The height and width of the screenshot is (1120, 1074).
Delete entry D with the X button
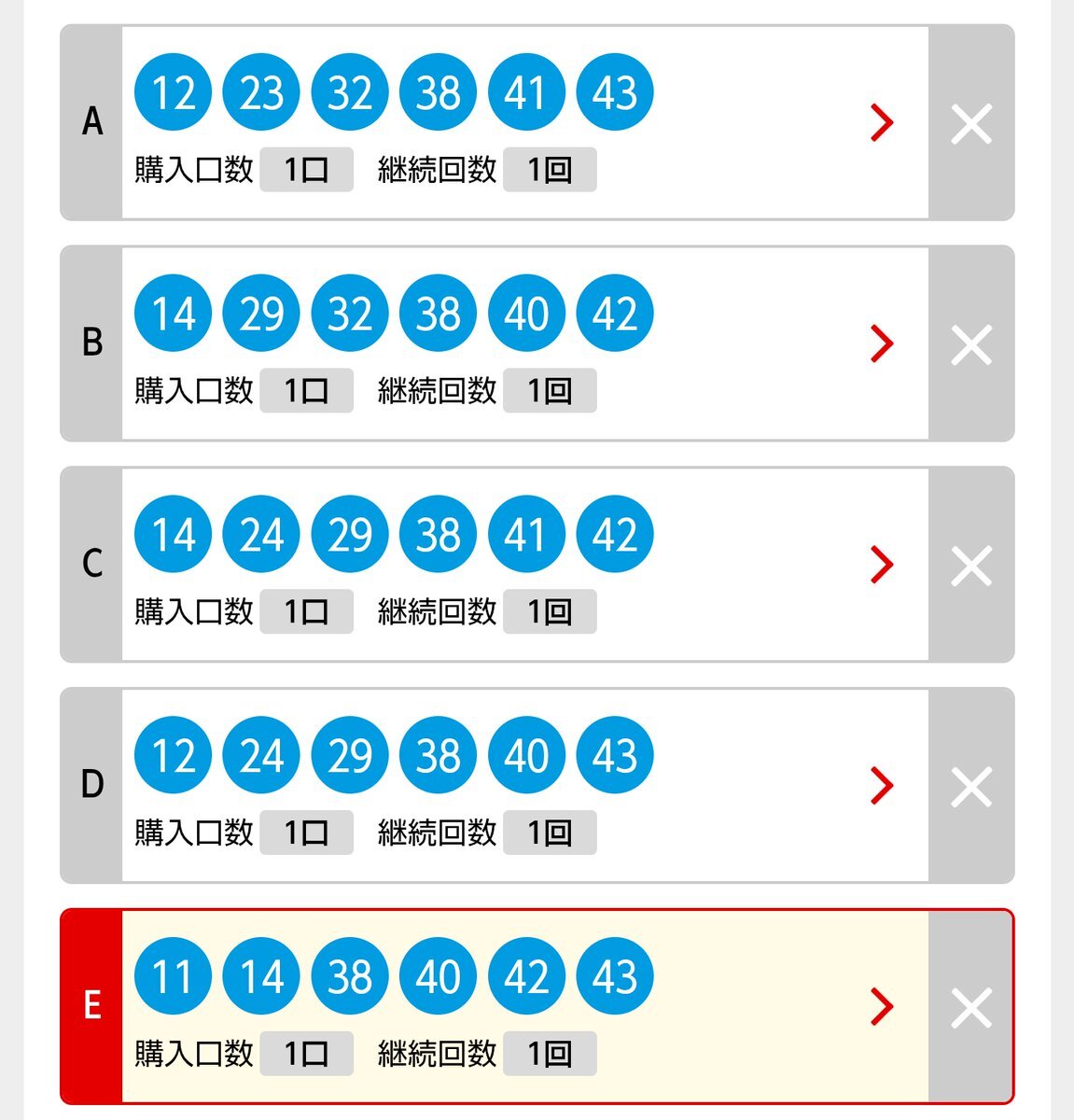pos(970,786)
